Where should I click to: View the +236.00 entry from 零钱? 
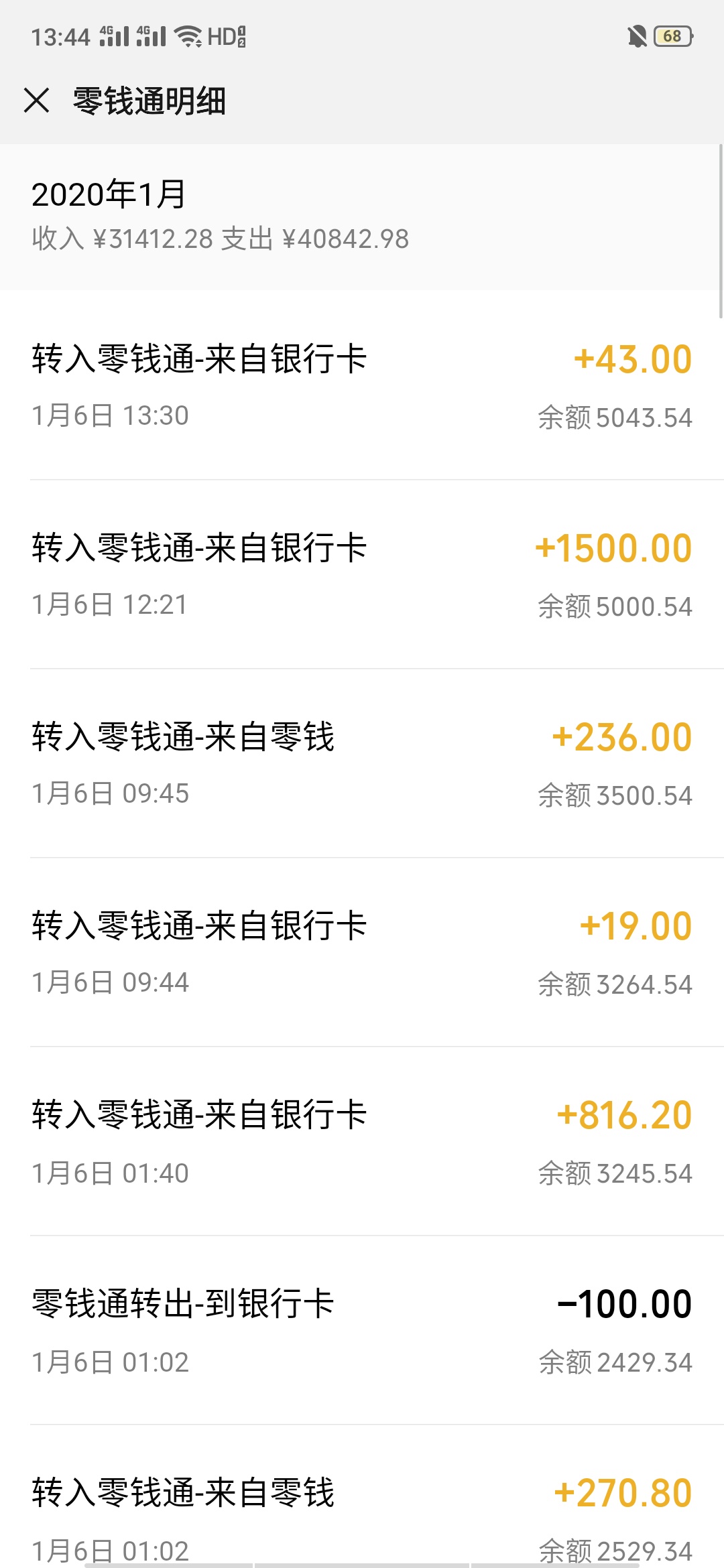click(x=362, y=763)
